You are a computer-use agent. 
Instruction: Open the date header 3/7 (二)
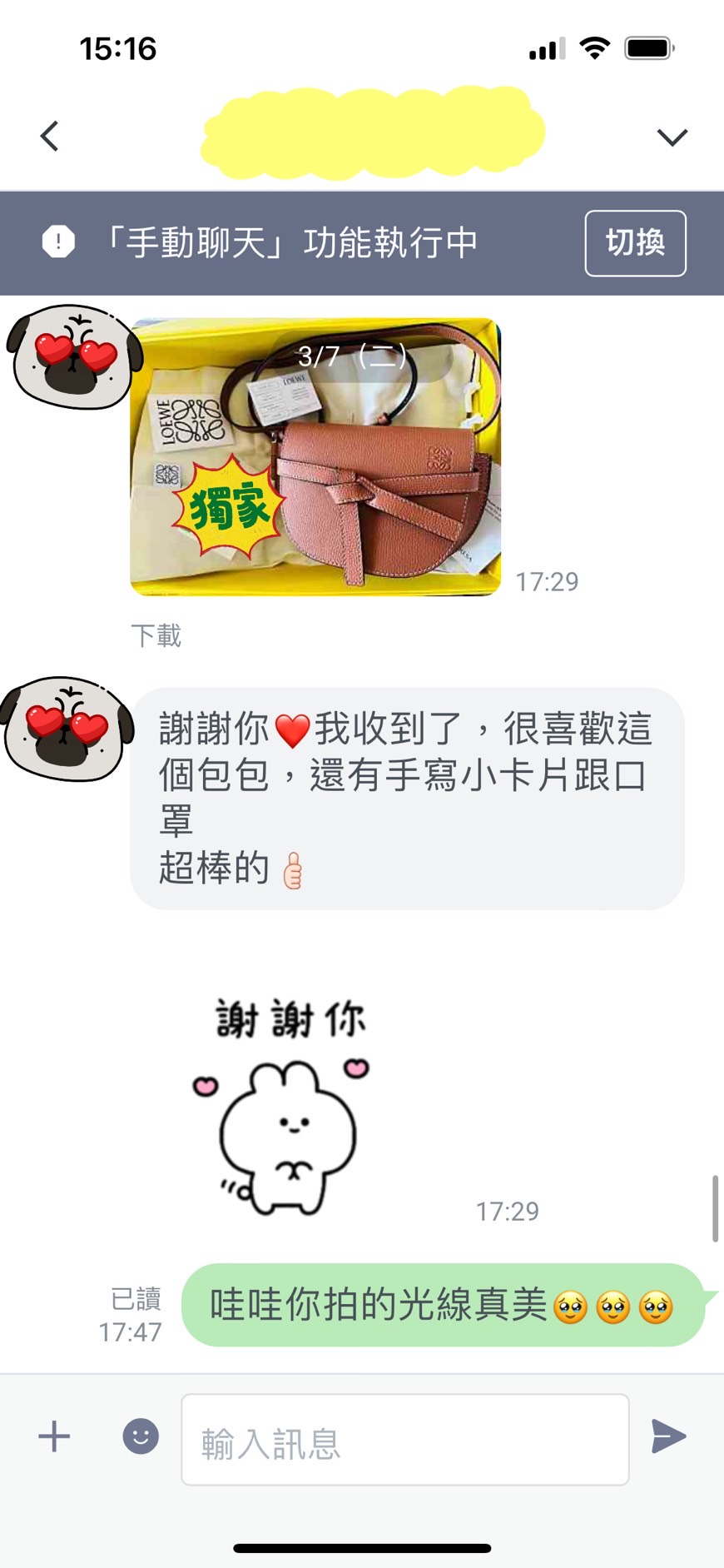(353, 356)
